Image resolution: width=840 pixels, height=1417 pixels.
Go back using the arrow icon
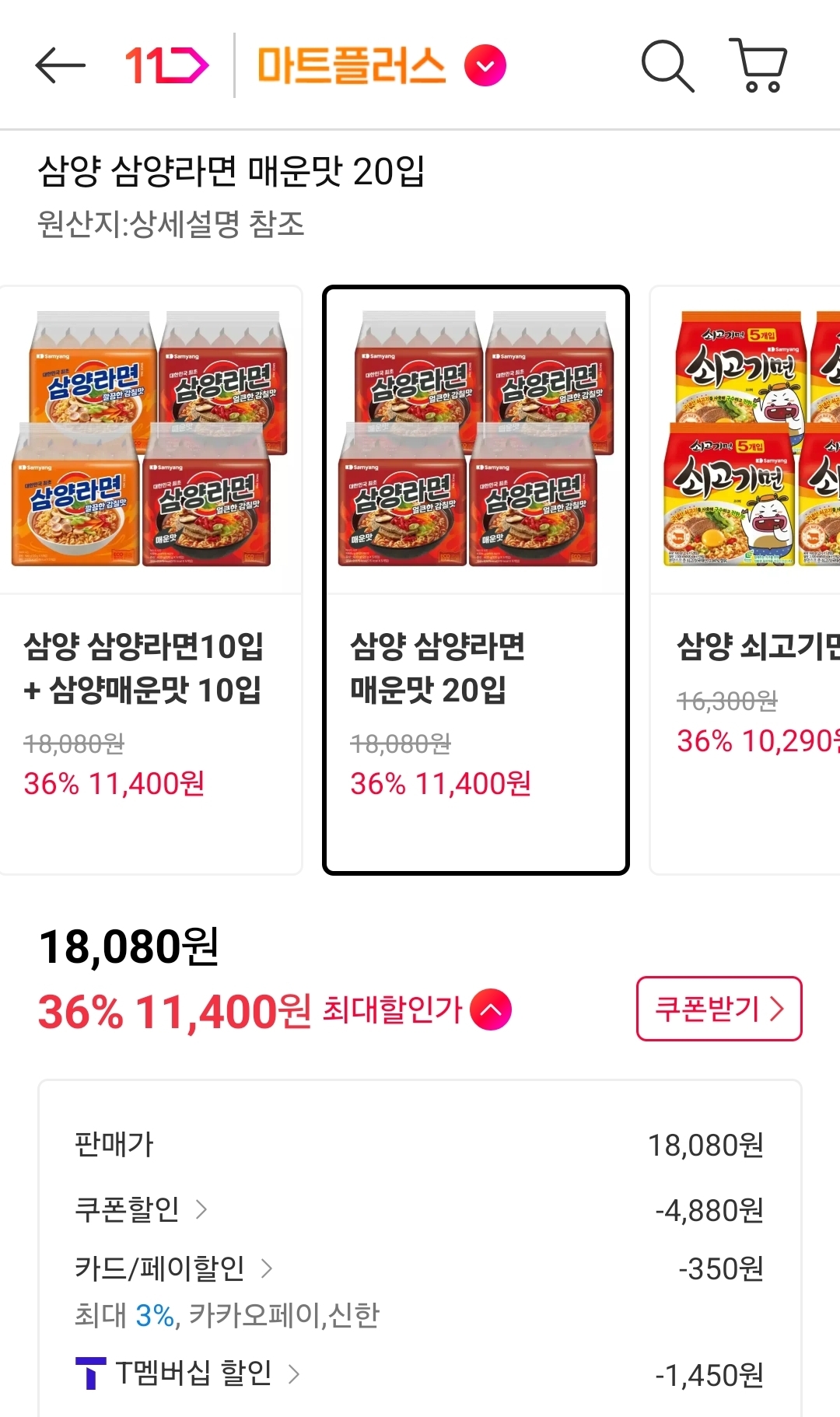60,65
